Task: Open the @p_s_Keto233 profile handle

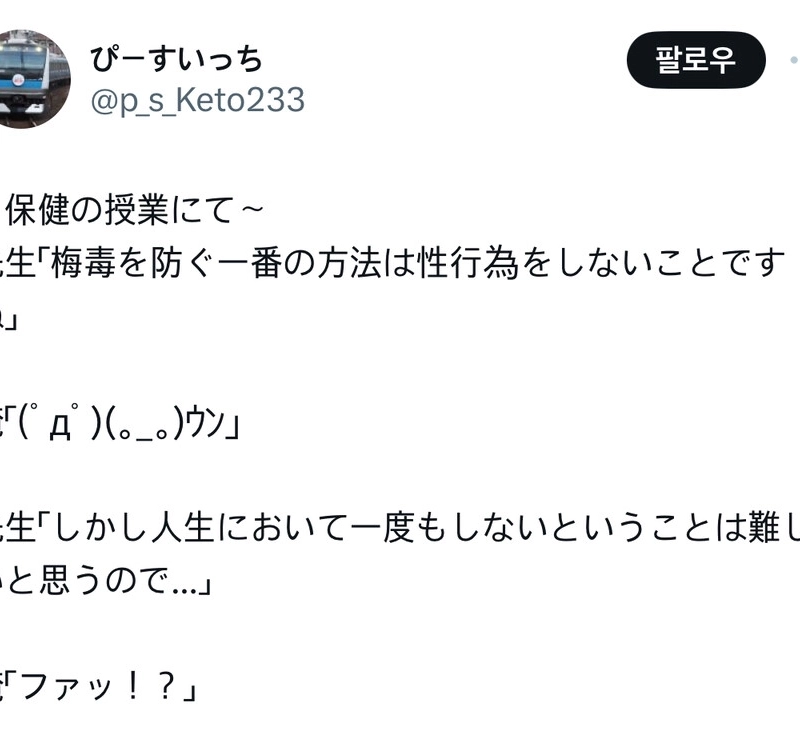Action: (197, 100)
